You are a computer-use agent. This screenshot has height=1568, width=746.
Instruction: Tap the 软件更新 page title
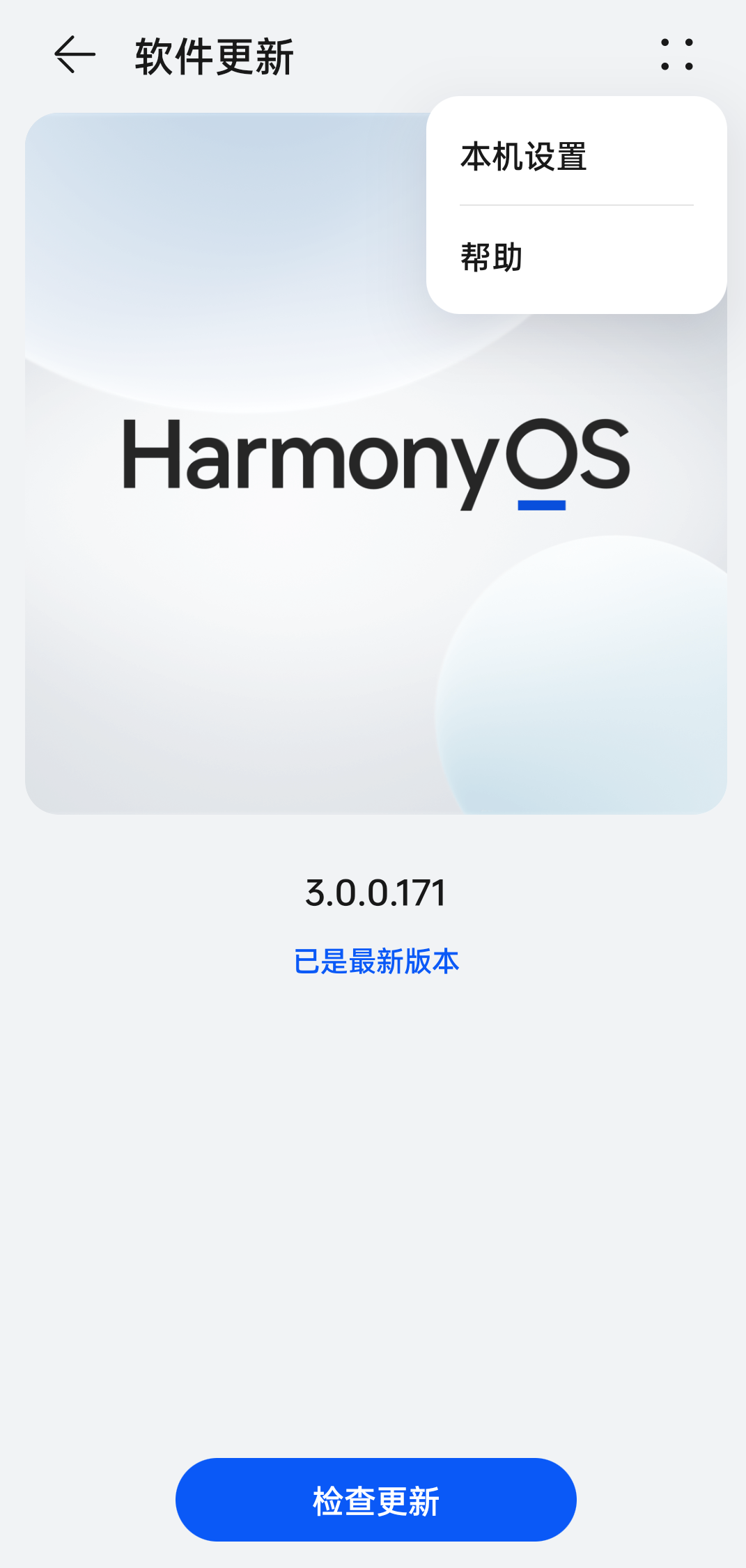(213, 56)
